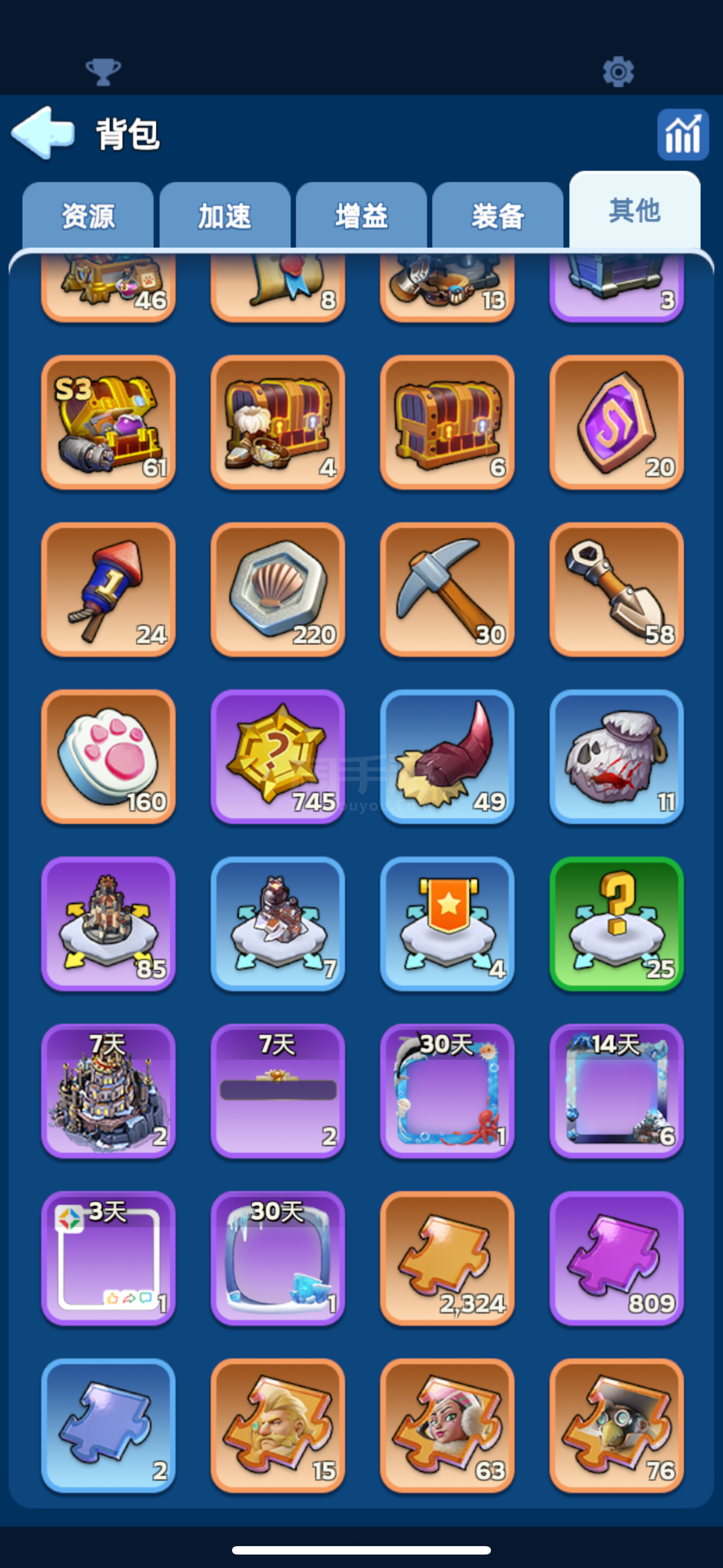This screenshot has width=723, height=1568.
Task: Open the statistics chart icon
Action: [x=682, y=135]
